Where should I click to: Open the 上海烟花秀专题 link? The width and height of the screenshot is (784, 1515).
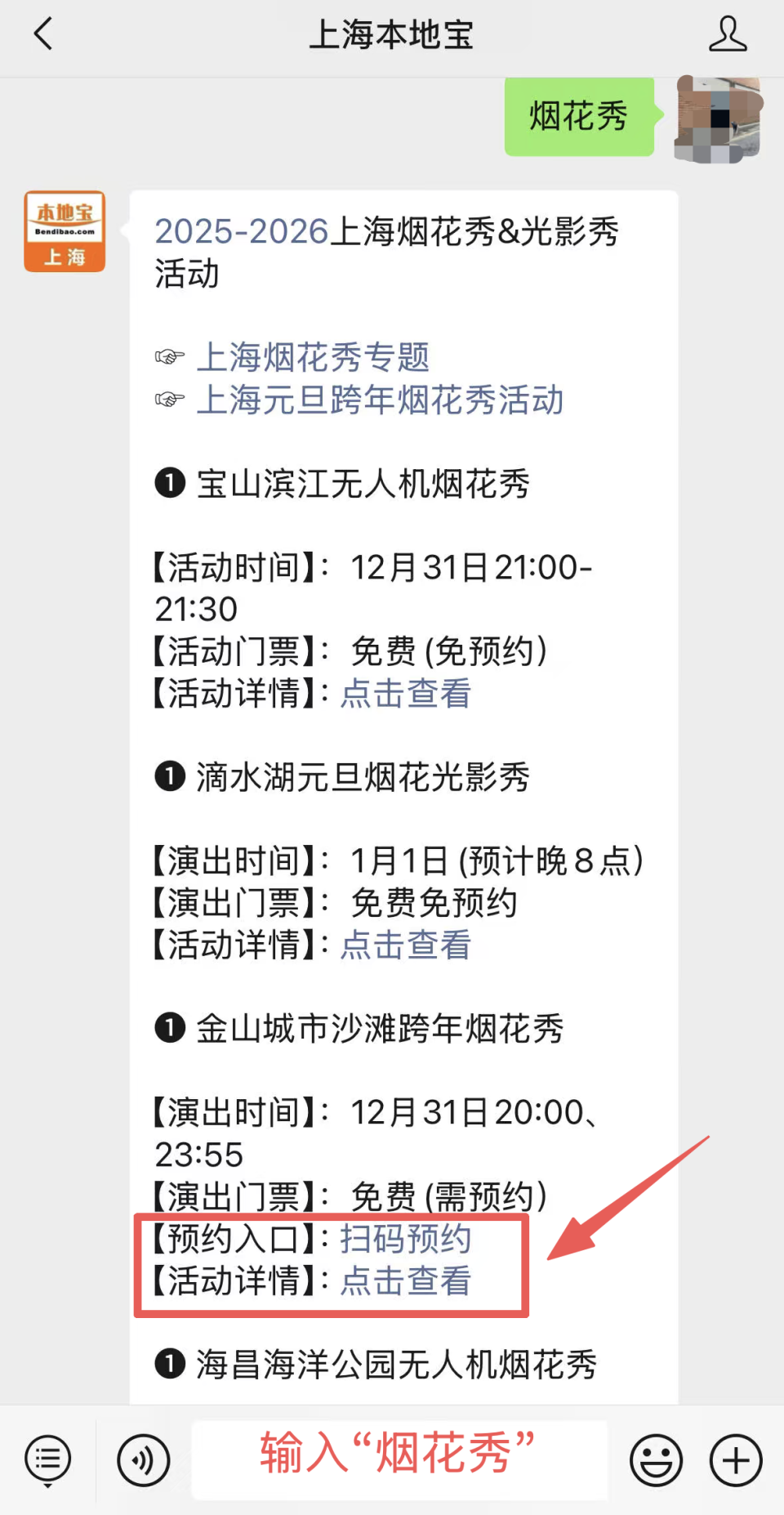(314, 357)
